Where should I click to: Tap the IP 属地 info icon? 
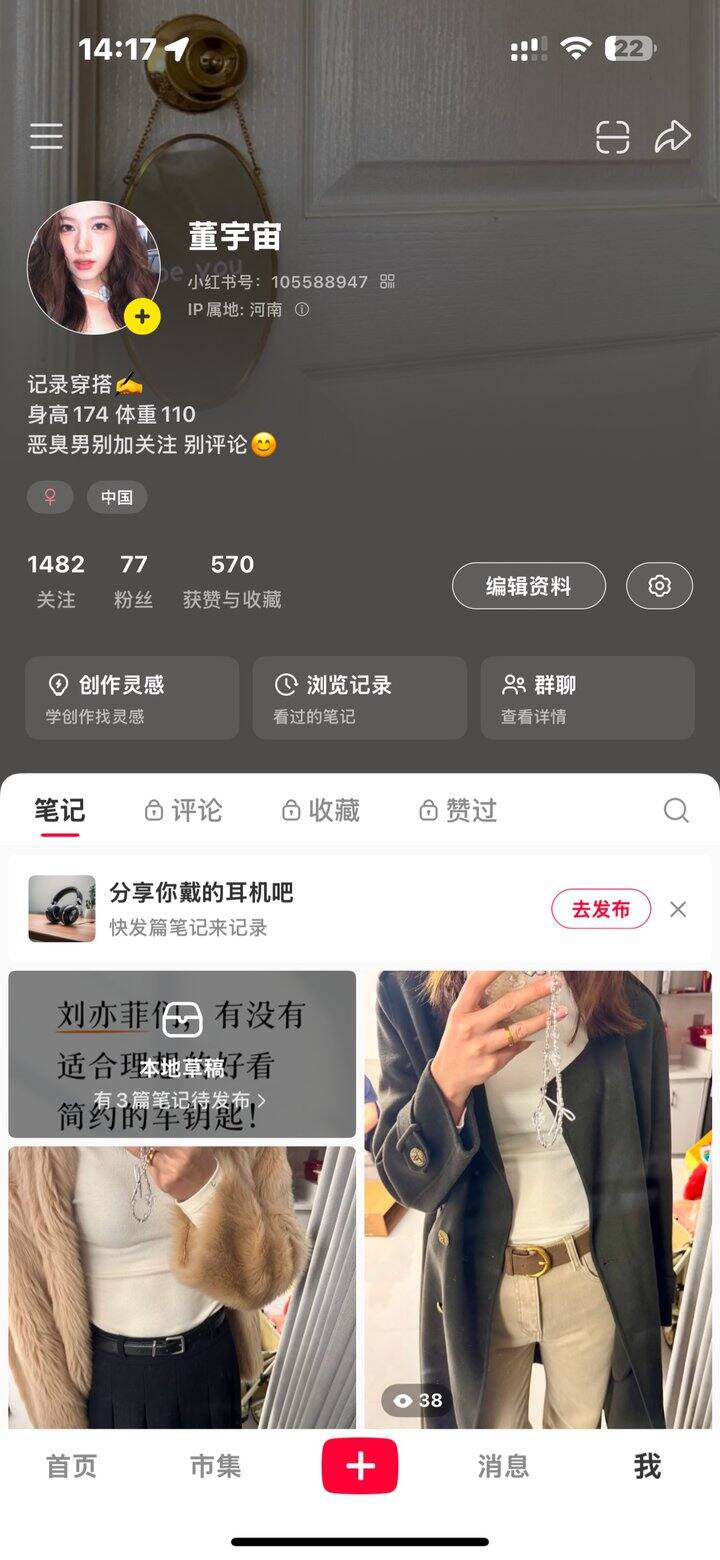(x=302, y=310)
